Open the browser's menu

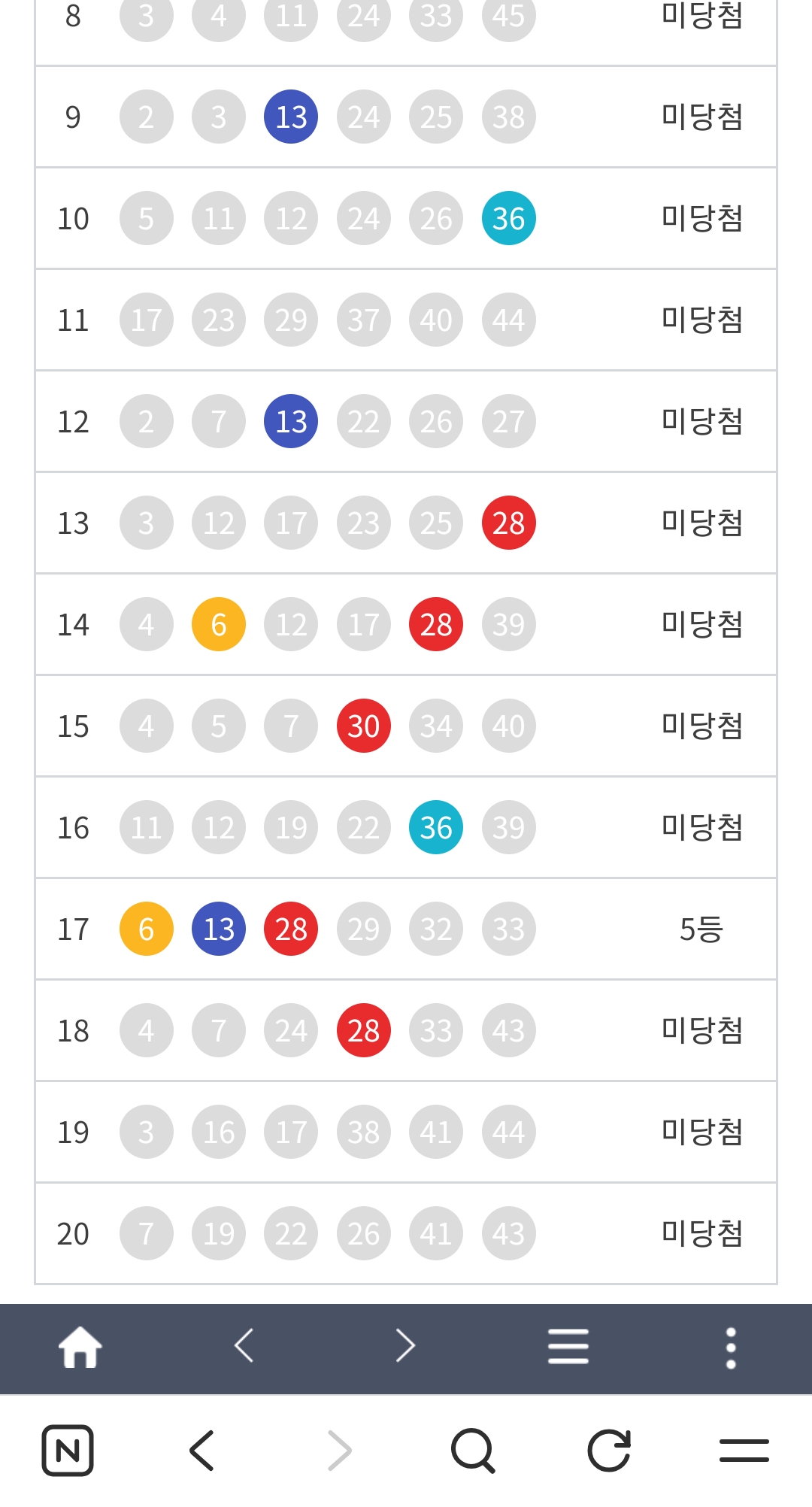pyautogui.click(x=744, y=1450)
